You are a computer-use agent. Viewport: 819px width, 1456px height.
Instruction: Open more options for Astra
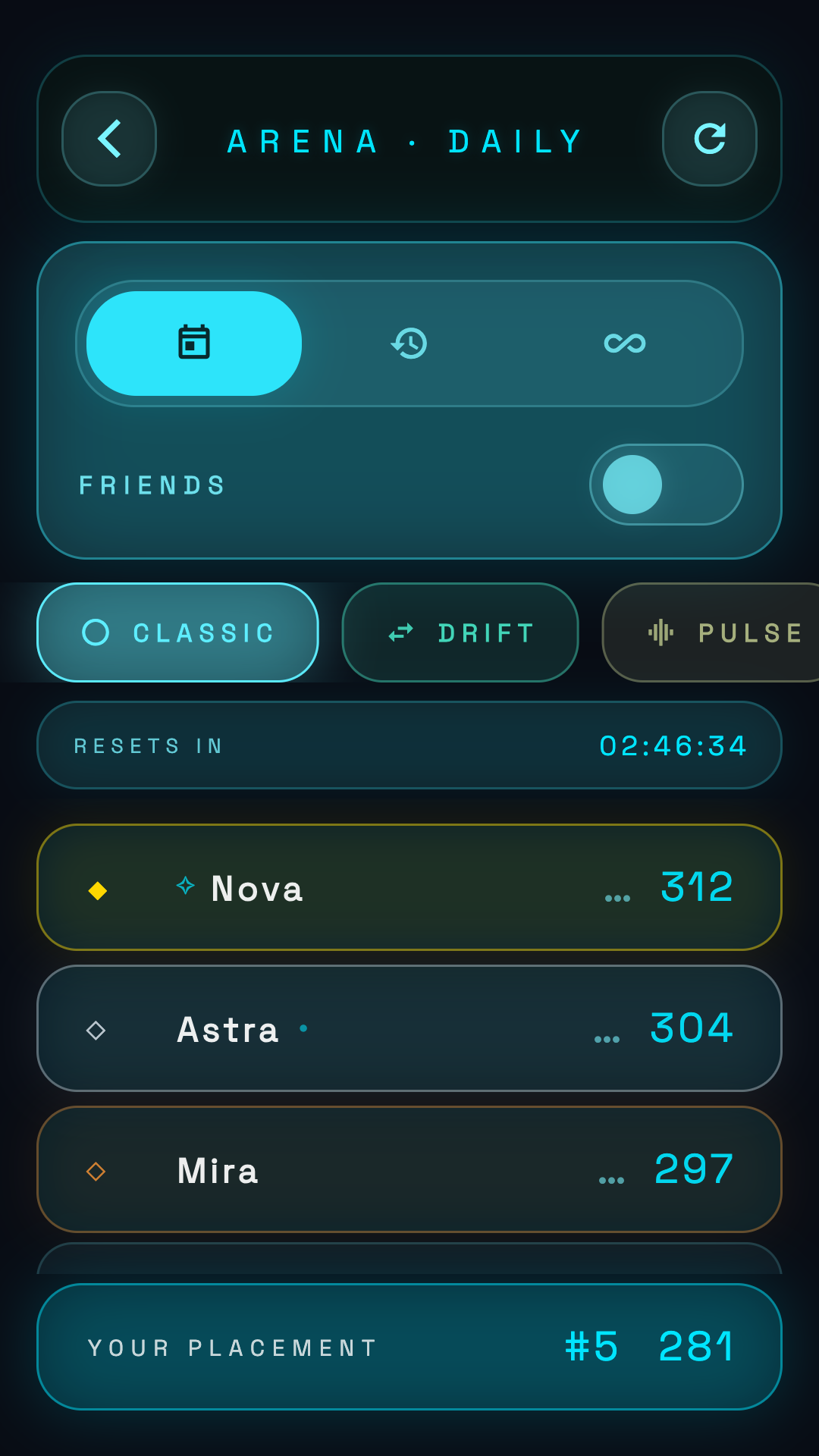coord(607,1039)
